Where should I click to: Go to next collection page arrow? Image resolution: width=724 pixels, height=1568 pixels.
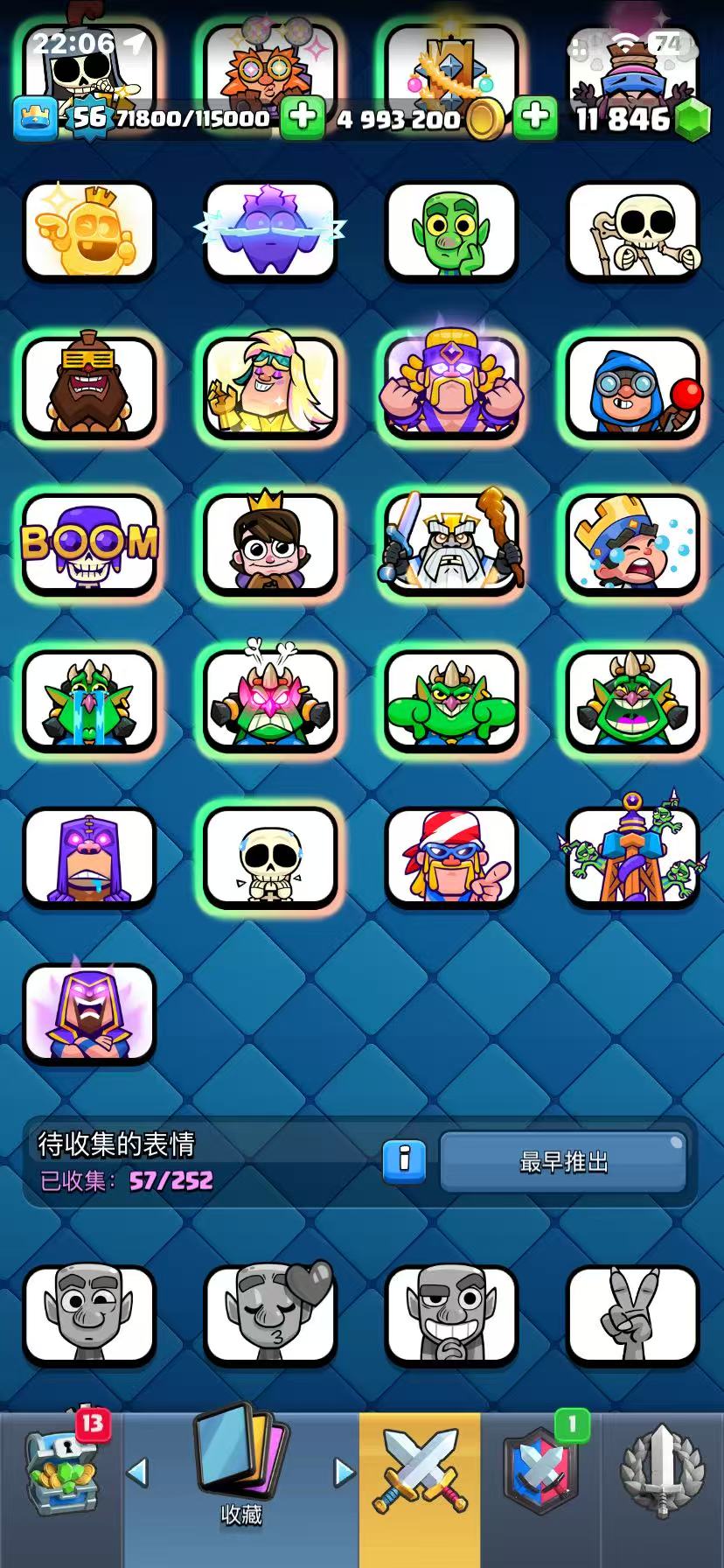(344, 1473)
